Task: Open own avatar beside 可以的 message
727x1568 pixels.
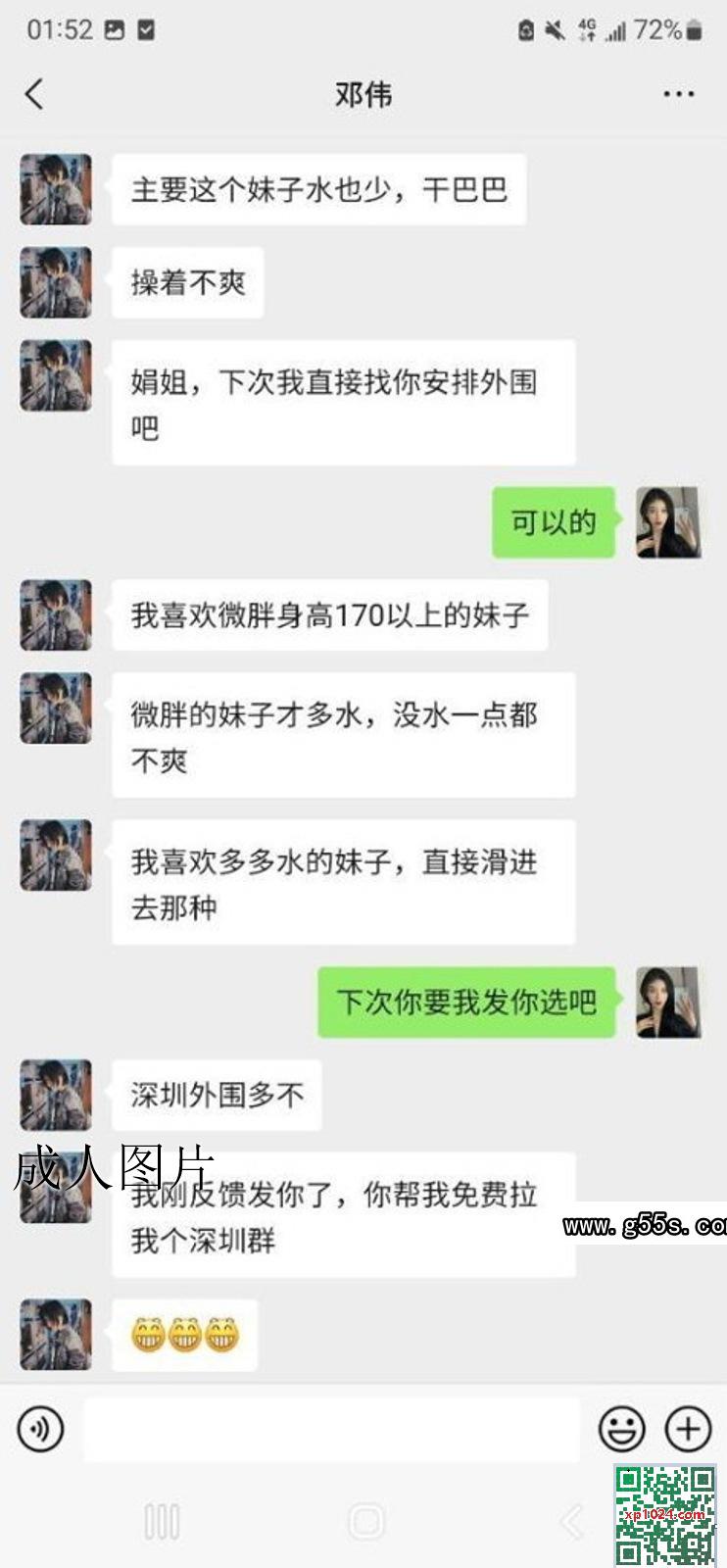Action: pyautogui.click(x=668, y=522)
